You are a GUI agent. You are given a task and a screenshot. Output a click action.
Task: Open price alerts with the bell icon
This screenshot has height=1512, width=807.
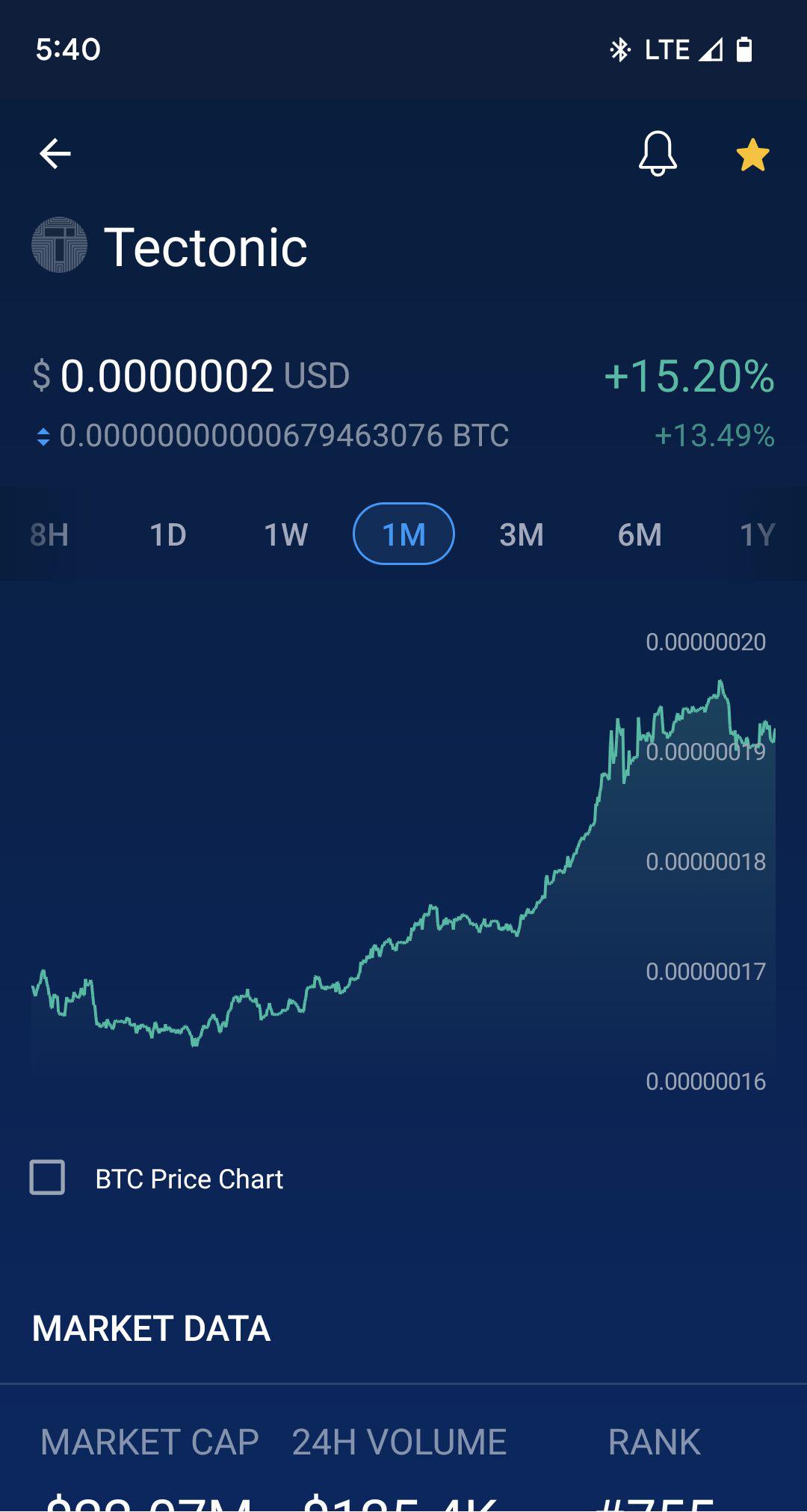pos(658,154)
